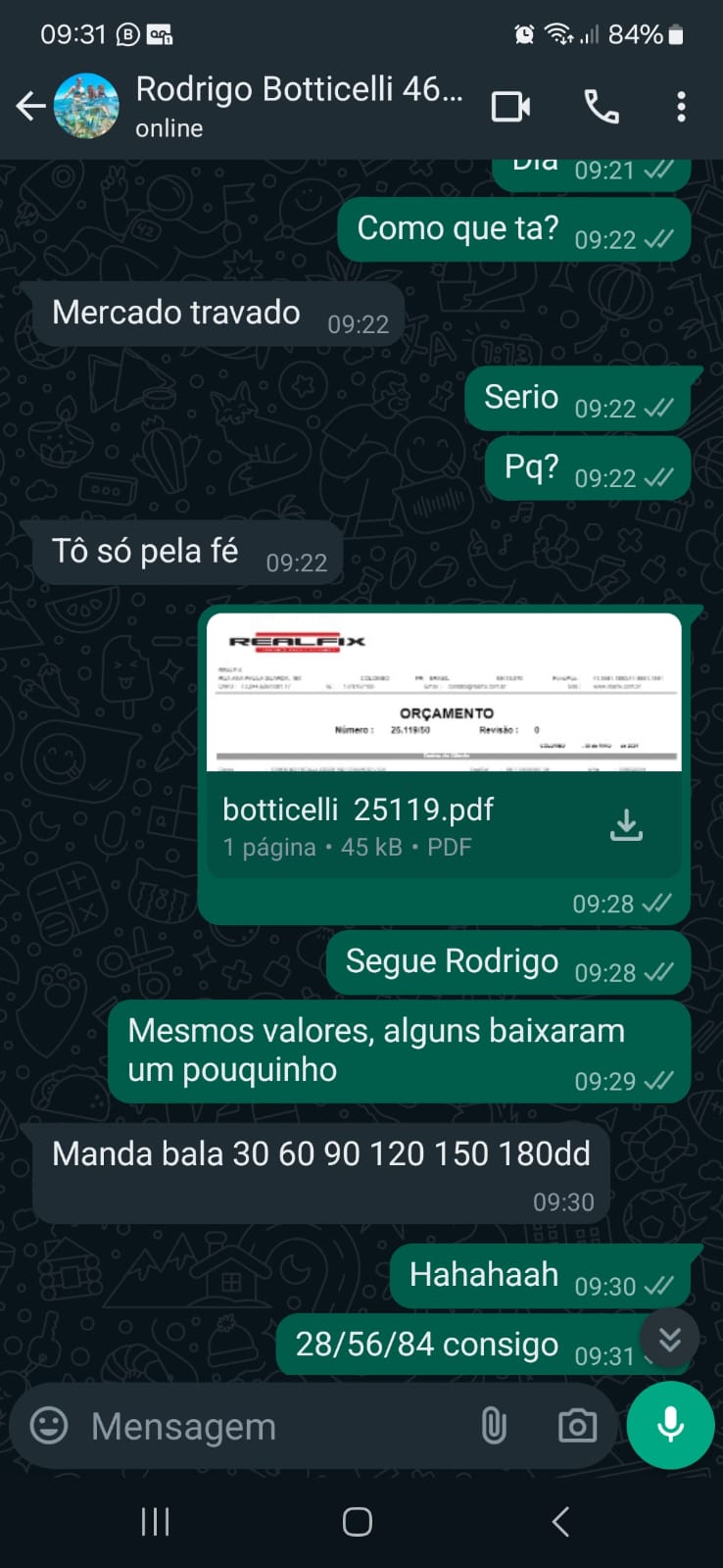The height and width of the screenshot is (1568, 723).
Task: Attach a file with the paperclip
Action: (494, 1426)
